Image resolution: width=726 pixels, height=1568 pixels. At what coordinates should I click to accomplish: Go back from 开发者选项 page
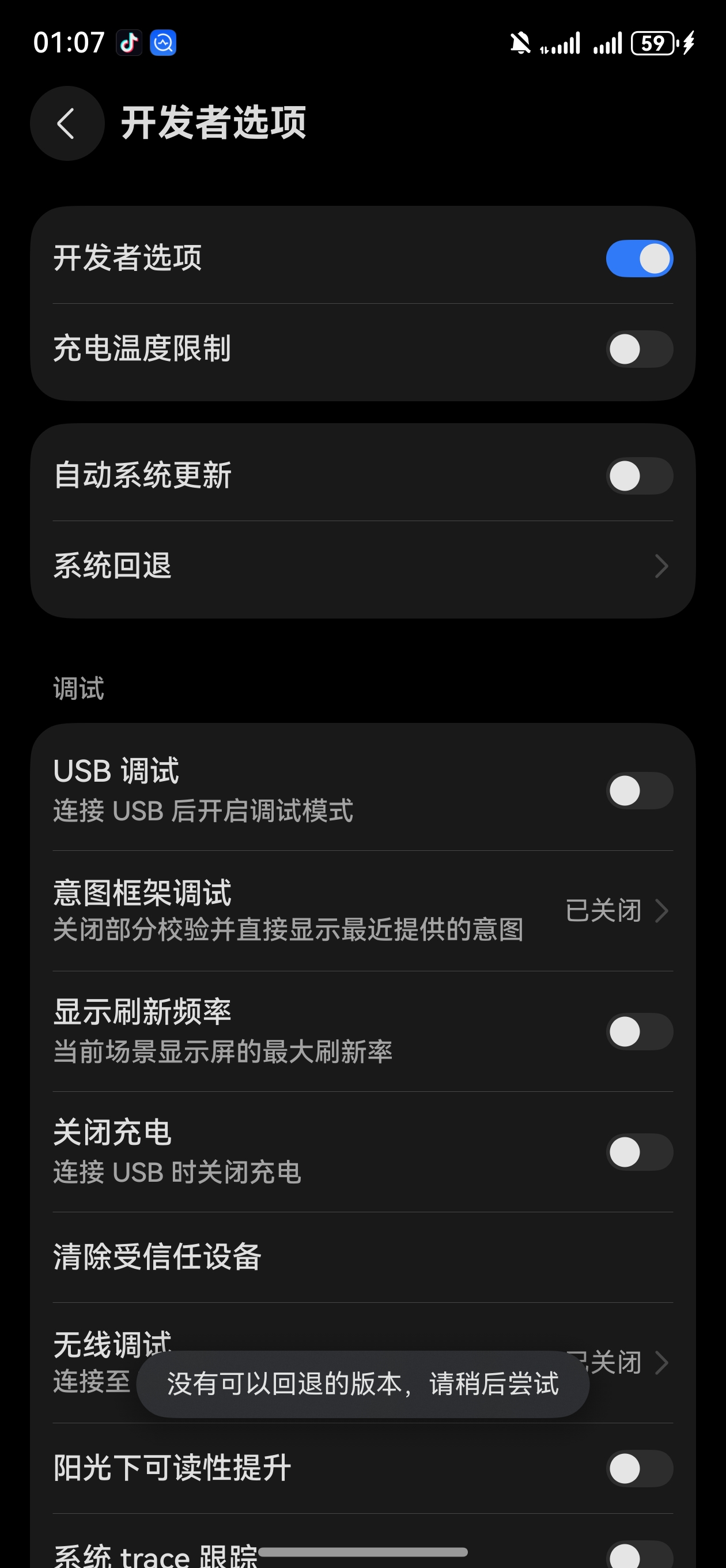tap(67, 123)
